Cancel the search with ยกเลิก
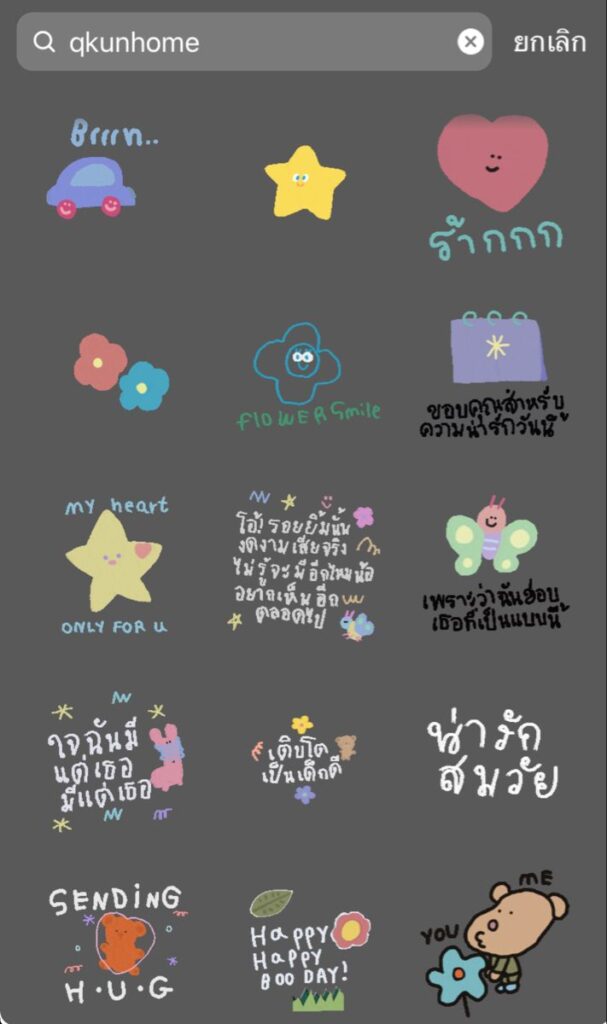 549,42
